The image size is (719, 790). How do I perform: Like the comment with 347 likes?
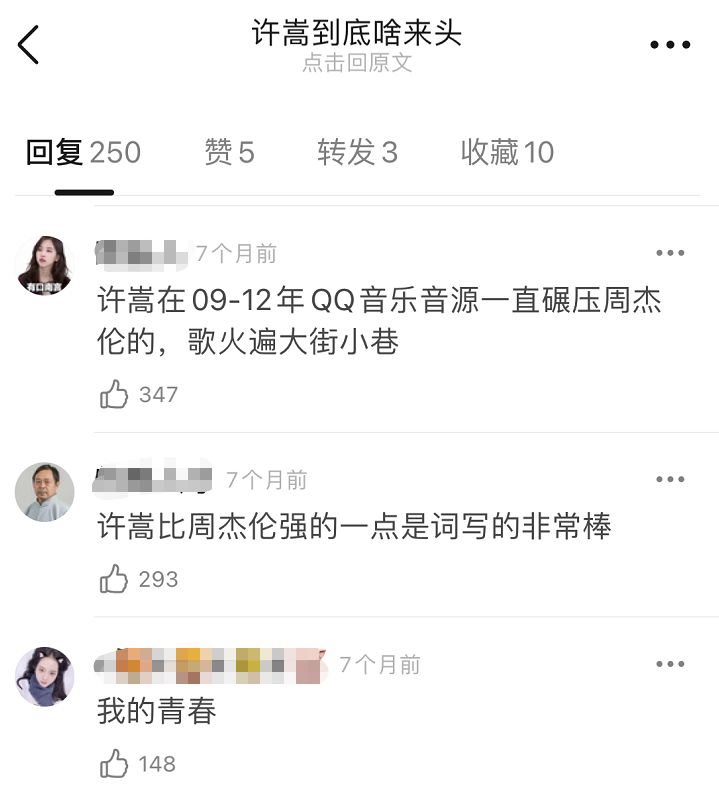point(115,395)
